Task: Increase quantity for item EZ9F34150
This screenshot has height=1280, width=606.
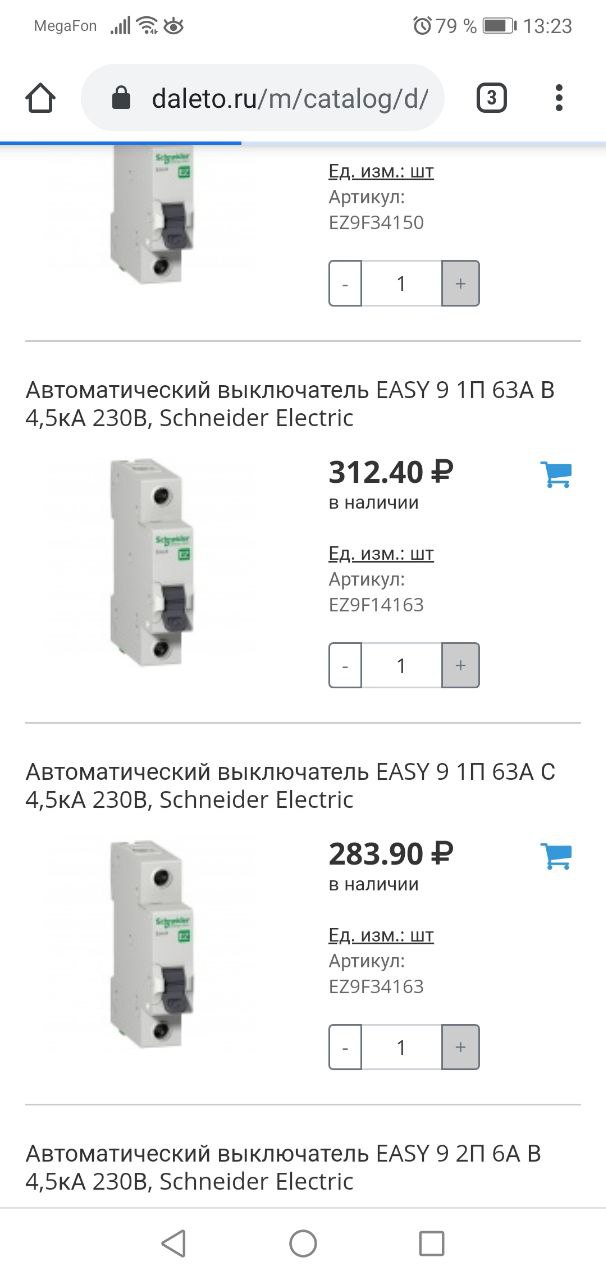Action: pyautogui.click(x=460, y=284)
